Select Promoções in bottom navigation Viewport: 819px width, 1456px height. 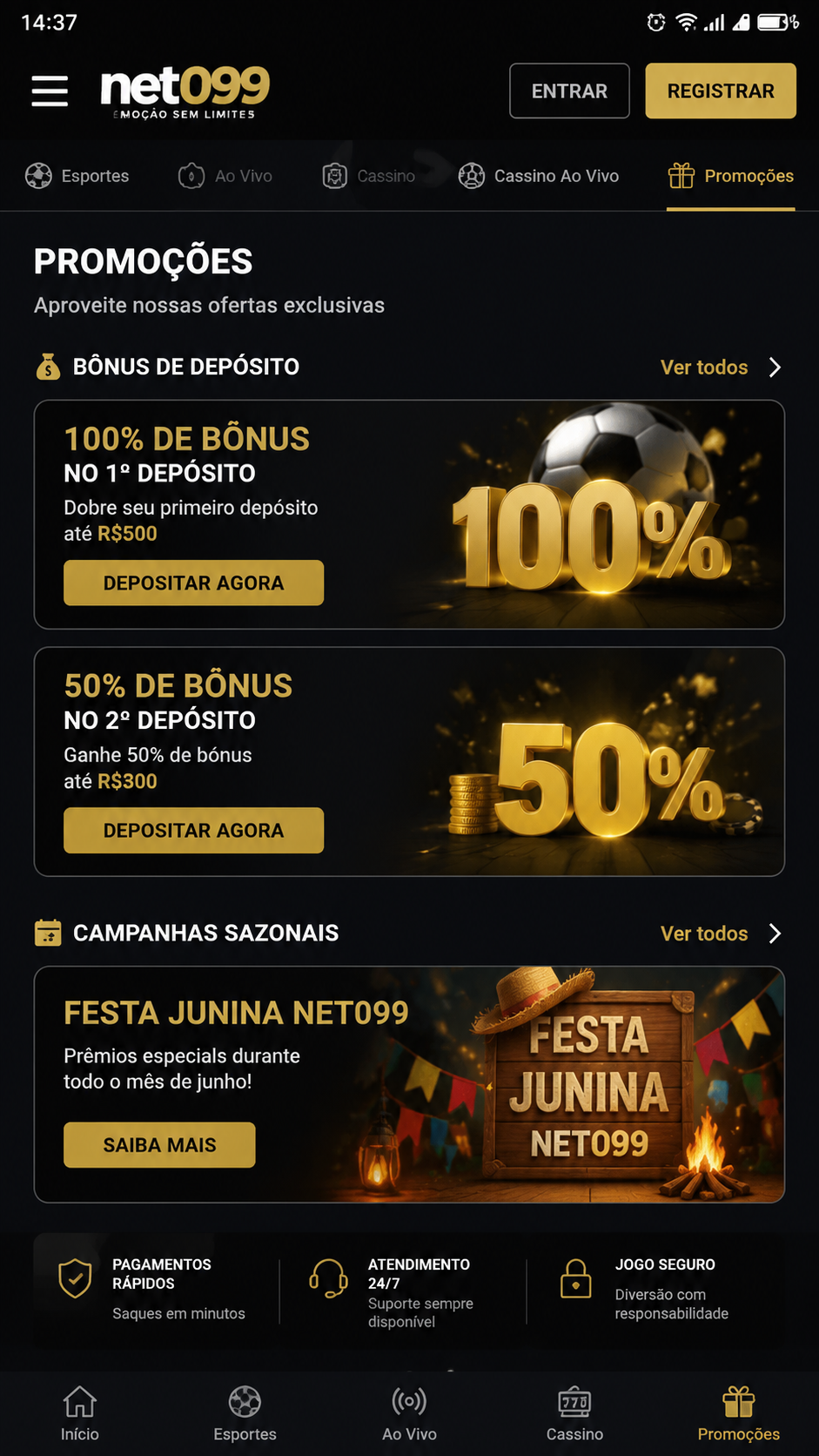738,1413
